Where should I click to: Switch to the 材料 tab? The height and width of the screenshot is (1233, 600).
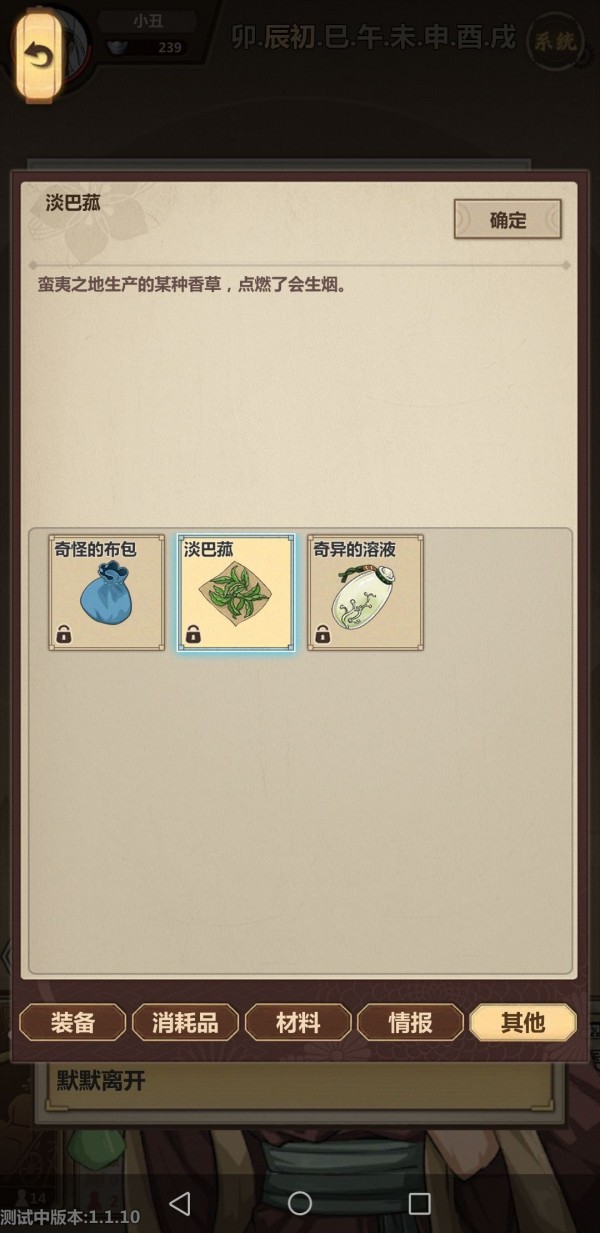tap(298, 1022)
